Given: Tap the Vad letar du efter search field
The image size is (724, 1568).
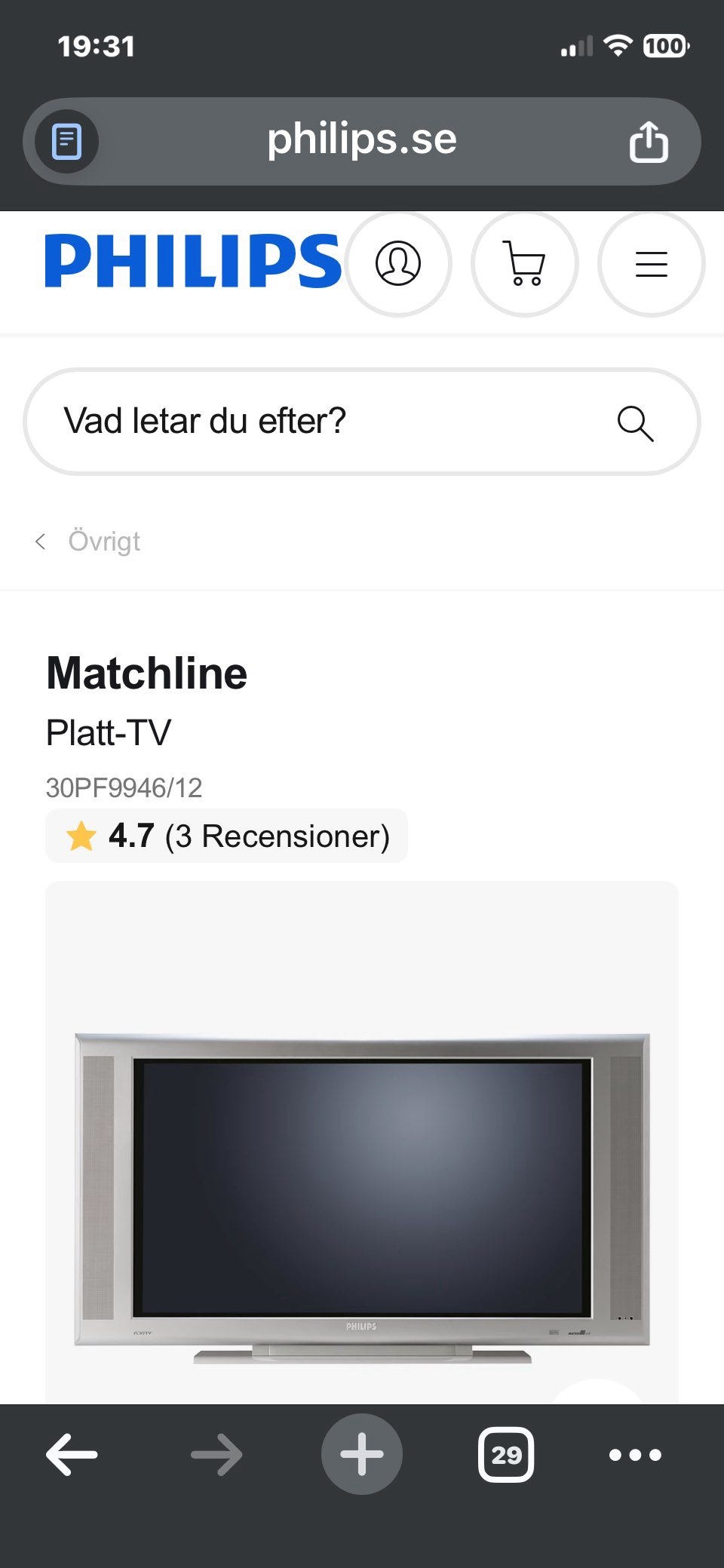Looking at the screenshot, I should pos(302,422).
